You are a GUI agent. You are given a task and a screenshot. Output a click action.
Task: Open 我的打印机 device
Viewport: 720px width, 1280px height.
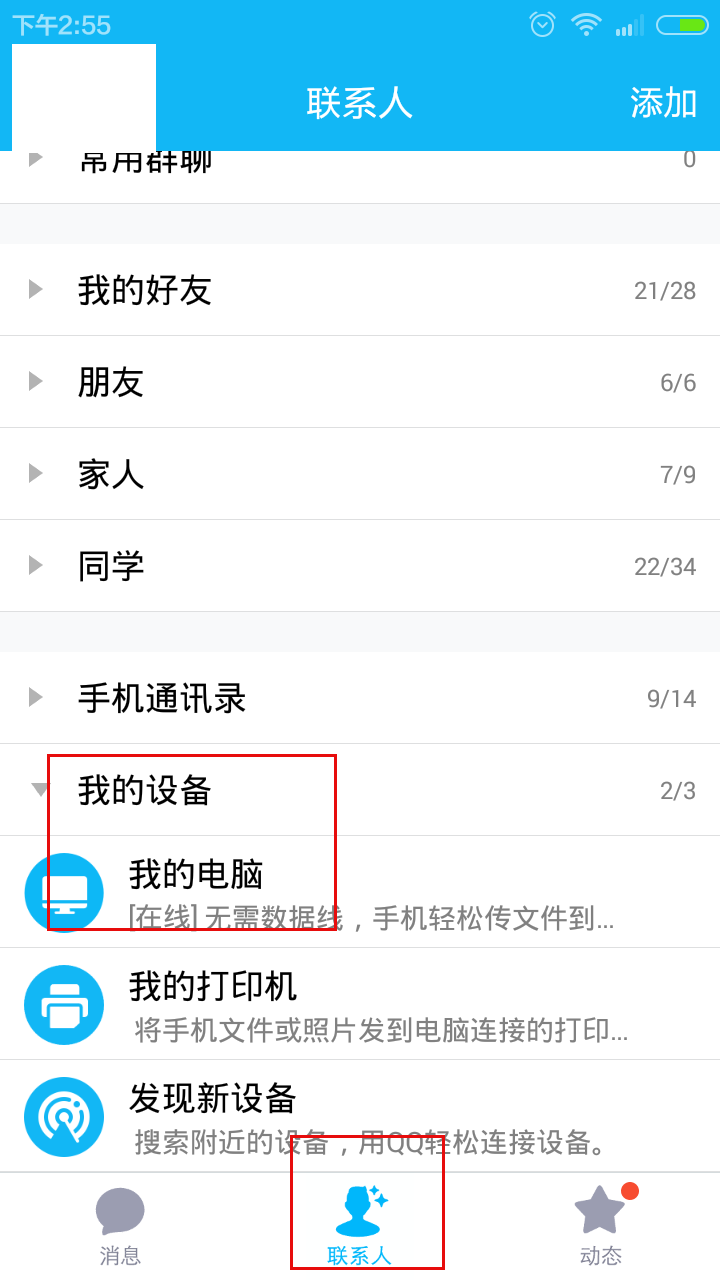click(x=360, y=1004)
